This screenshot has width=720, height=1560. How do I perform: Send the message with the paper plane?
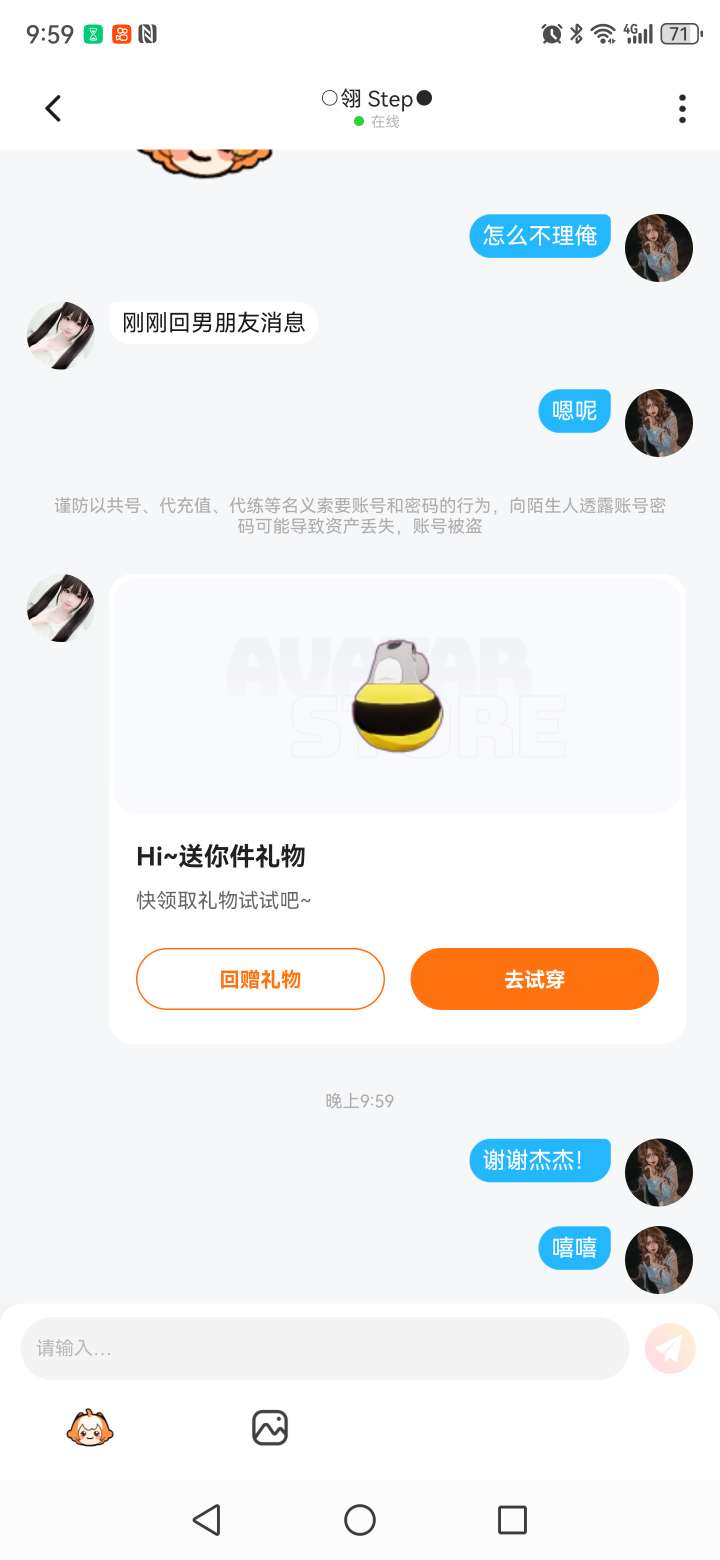click(670, 1348)
